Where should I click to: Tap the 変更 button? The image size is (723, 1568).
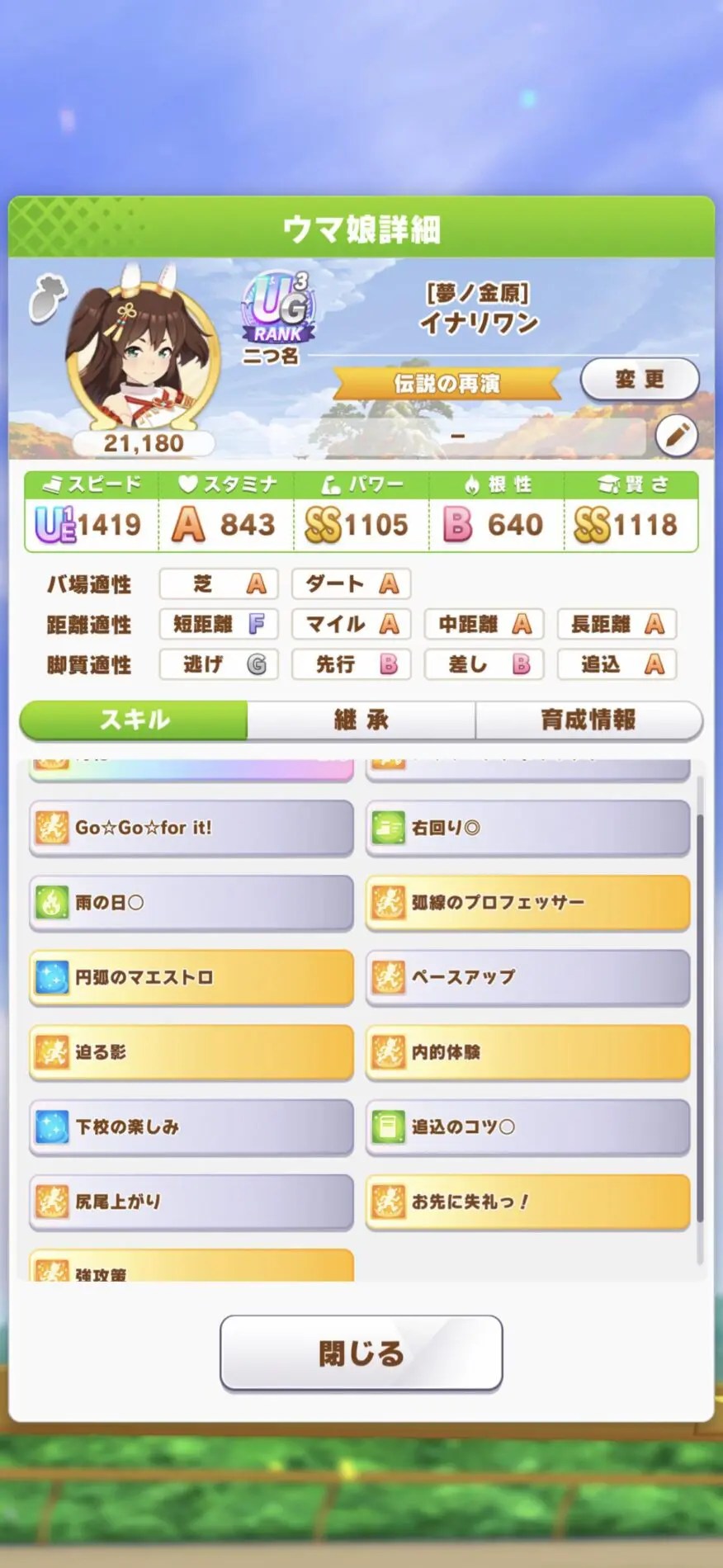(640, 380)
